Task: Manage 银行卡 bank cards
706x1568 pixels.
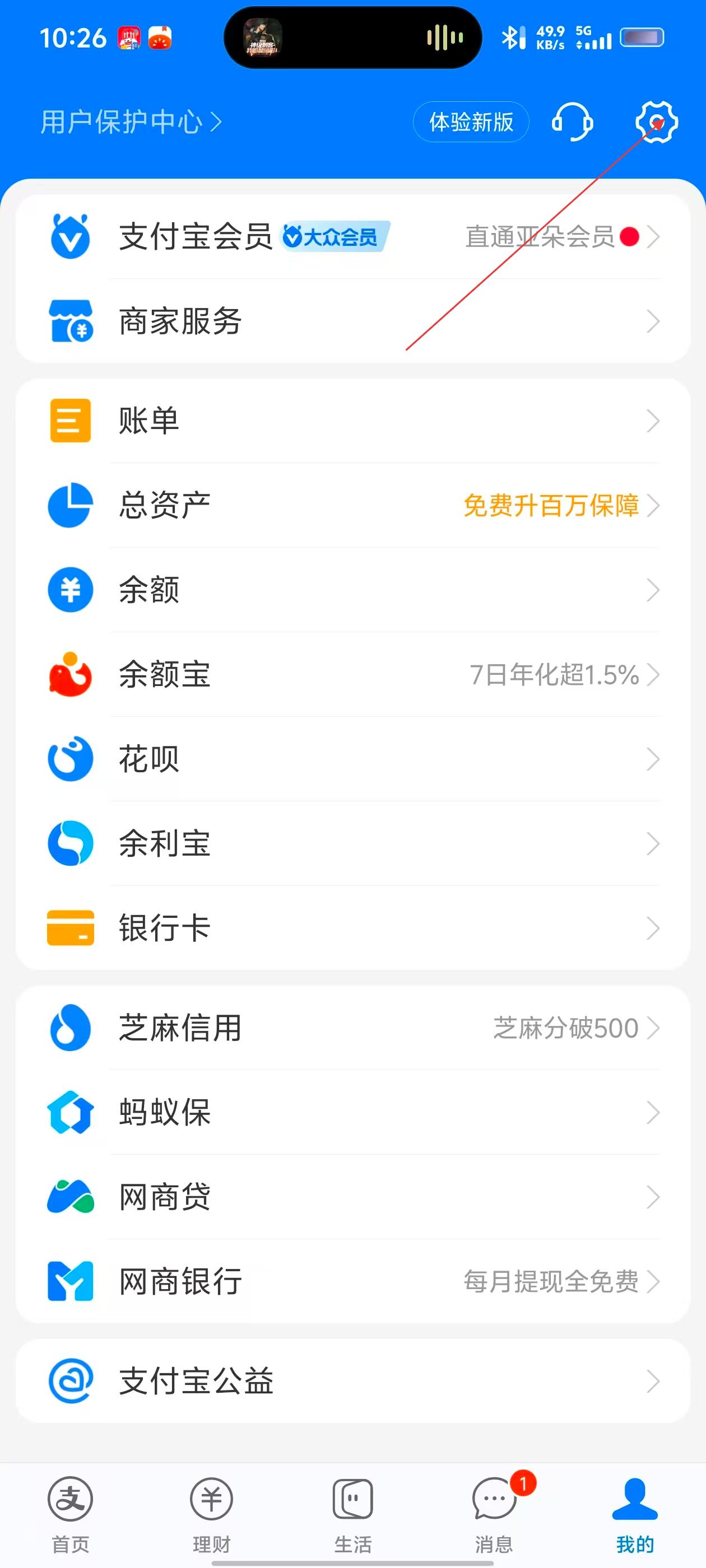Action: [352, 928]
